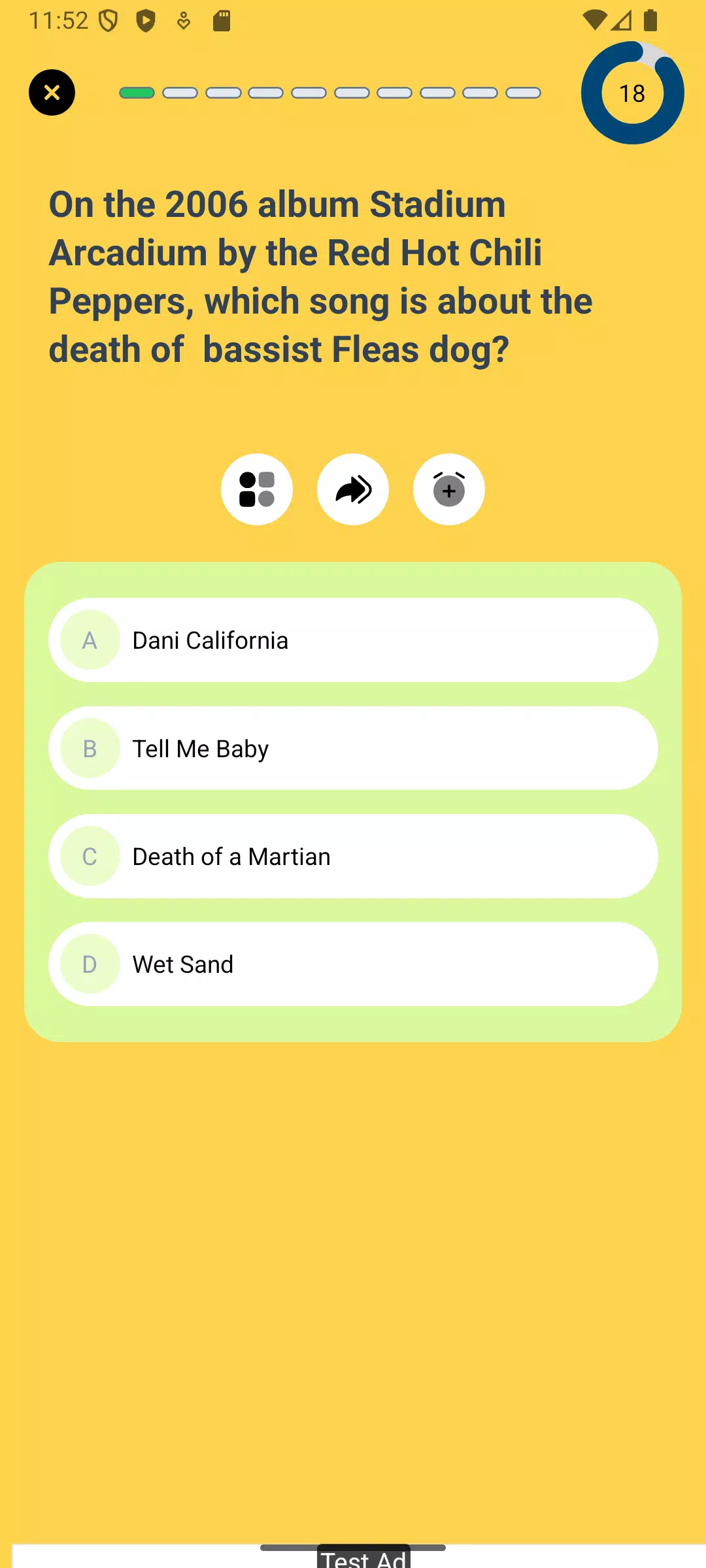Tap the cellular signal icon in status bar

[621, 20]
